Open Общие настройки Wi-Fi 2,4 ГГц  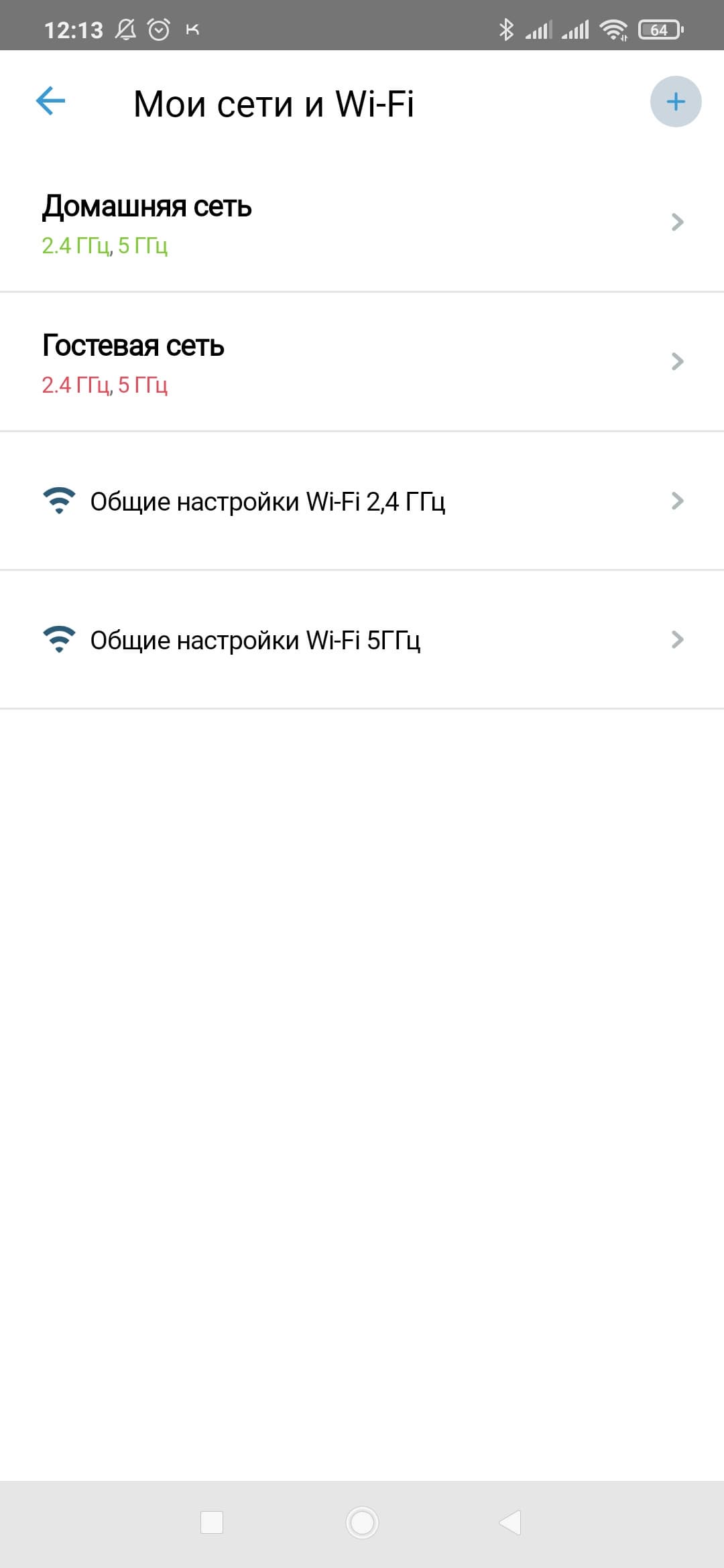tap(362, 501)
